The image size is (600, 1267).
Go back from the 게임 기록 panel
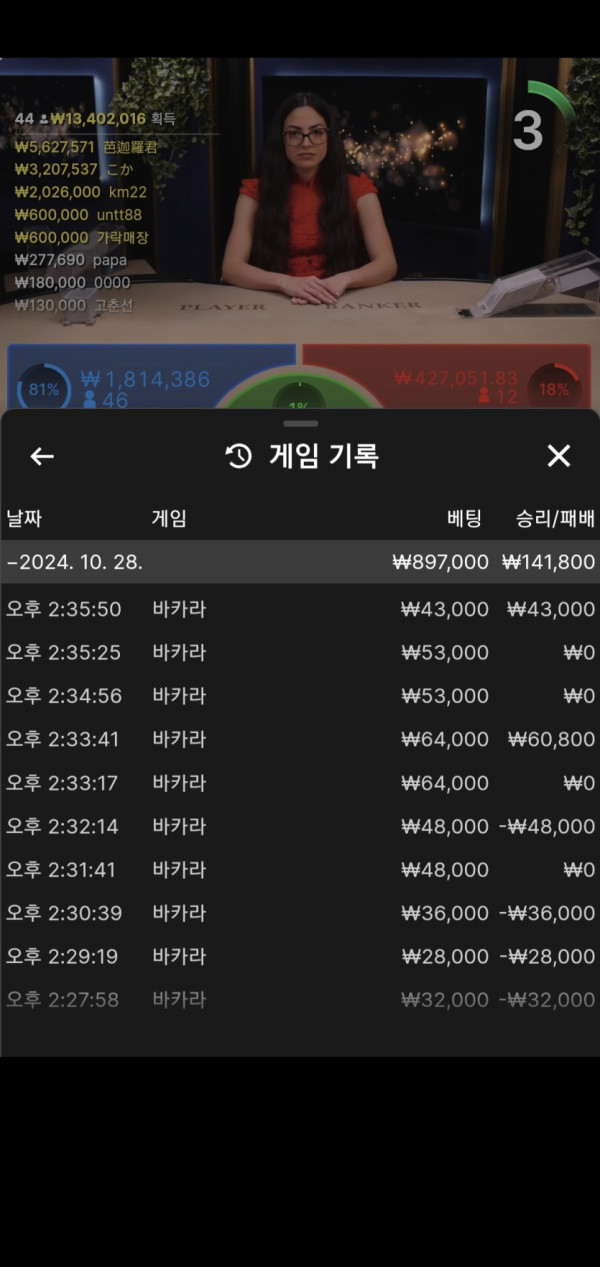[x=42, y=457]
